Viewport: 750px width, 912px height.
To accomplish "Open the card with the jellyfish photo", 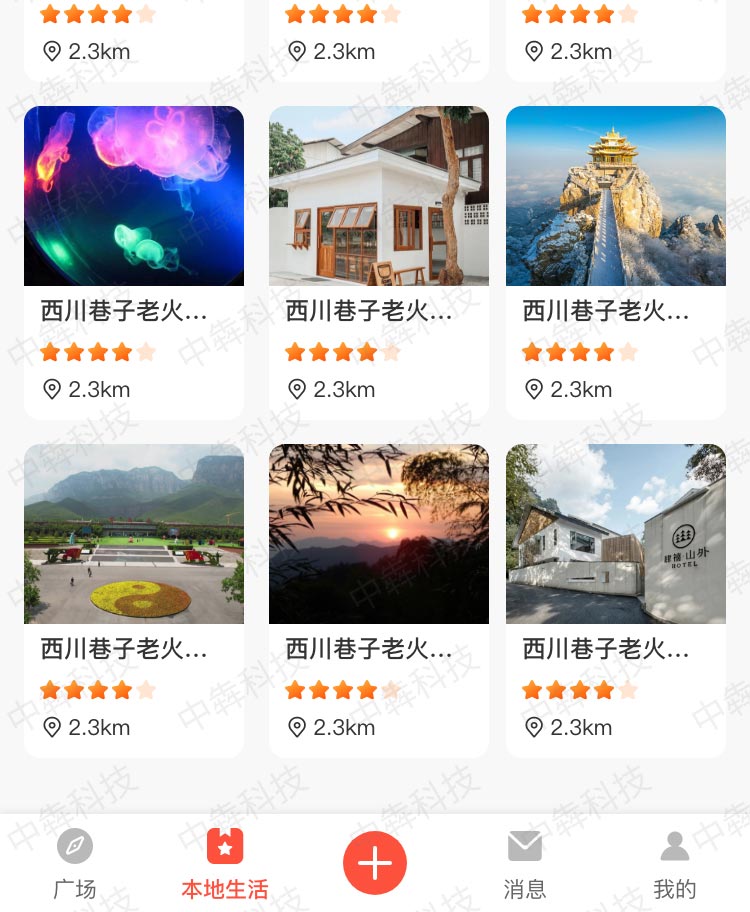I will (x=134, y=197).
